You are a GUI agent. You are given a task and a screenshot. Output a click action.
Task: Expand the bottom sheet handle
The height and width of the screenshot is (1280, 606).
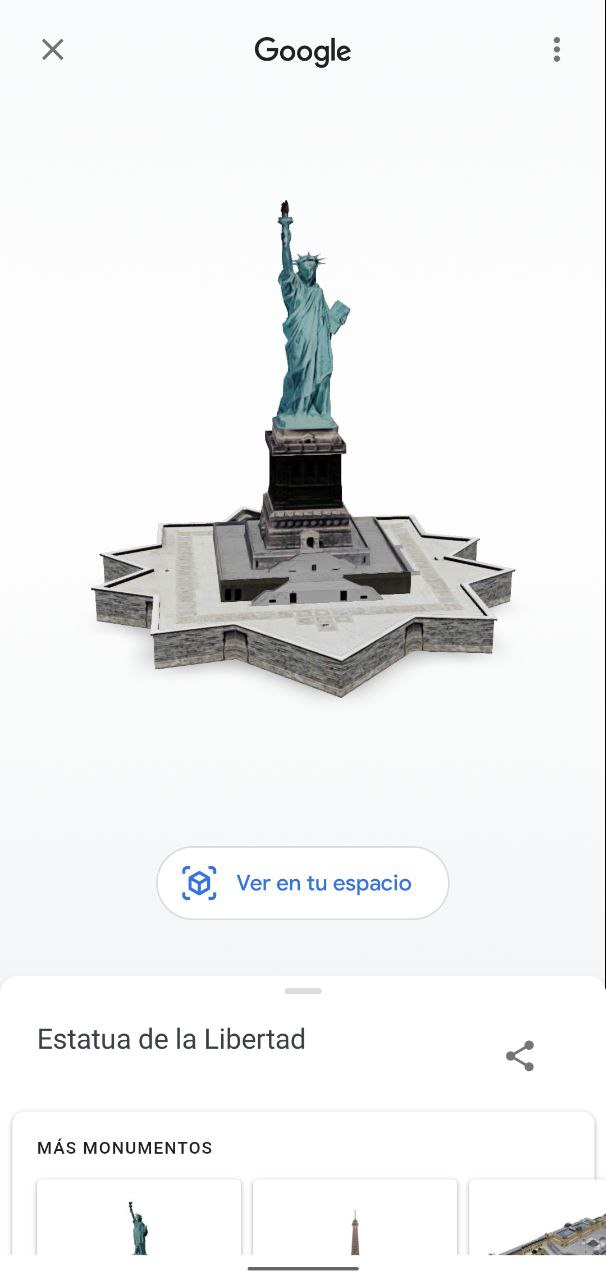[x=302, y=991]
